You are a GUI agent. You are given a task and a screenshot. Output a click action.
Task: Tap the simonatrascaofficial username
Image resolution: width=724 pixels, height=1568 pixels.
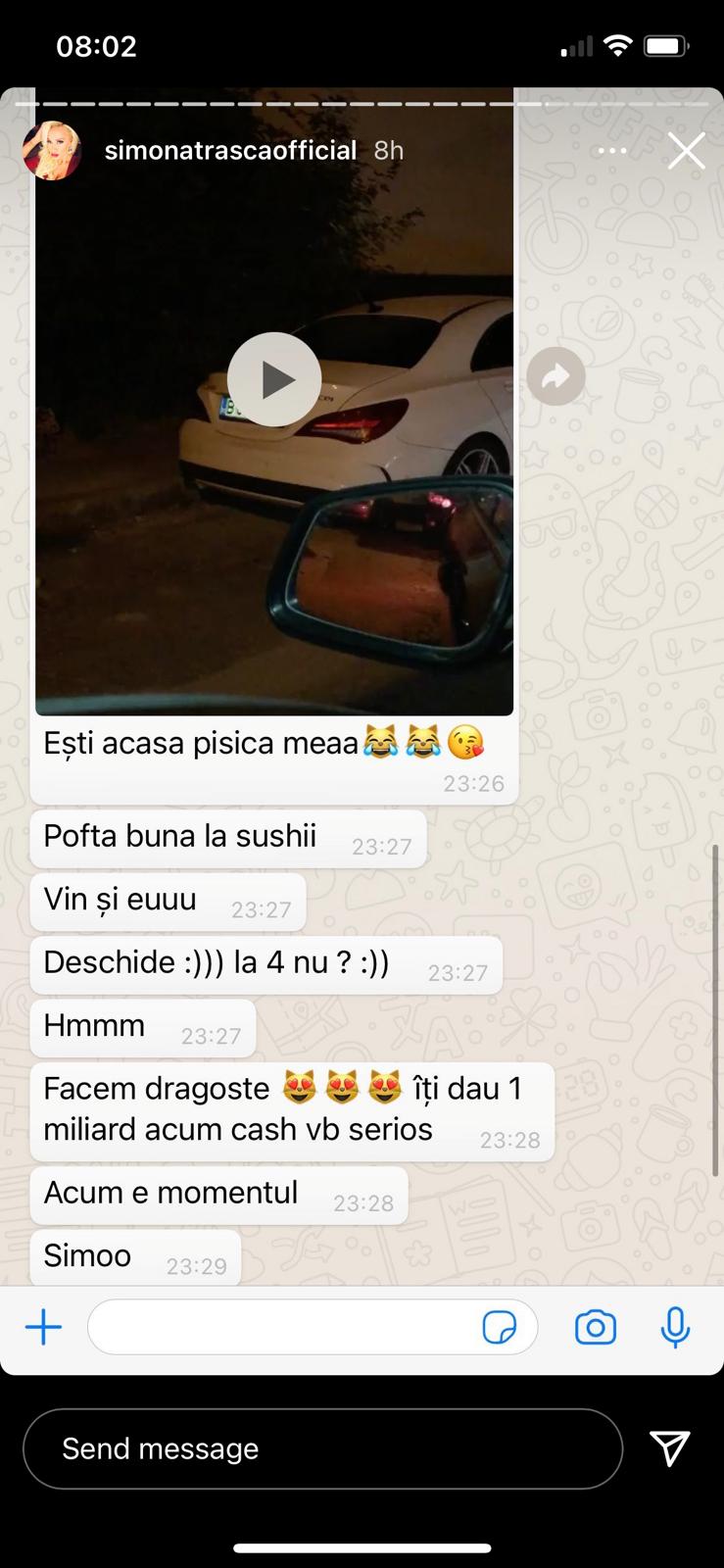[x=230, y=150]
